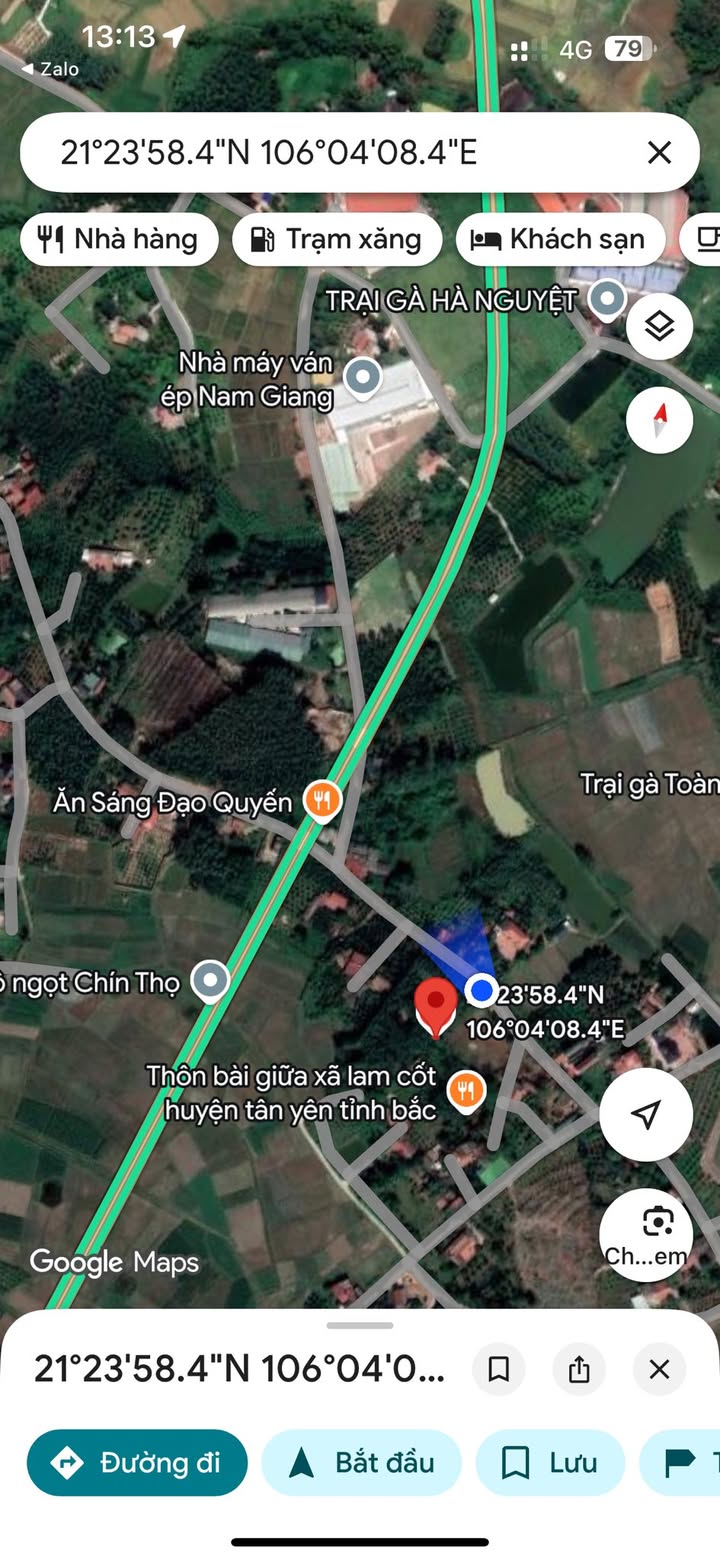720x1560 pixels.
Task: Select the Khách sạn chip
Action: coord(560,239)
